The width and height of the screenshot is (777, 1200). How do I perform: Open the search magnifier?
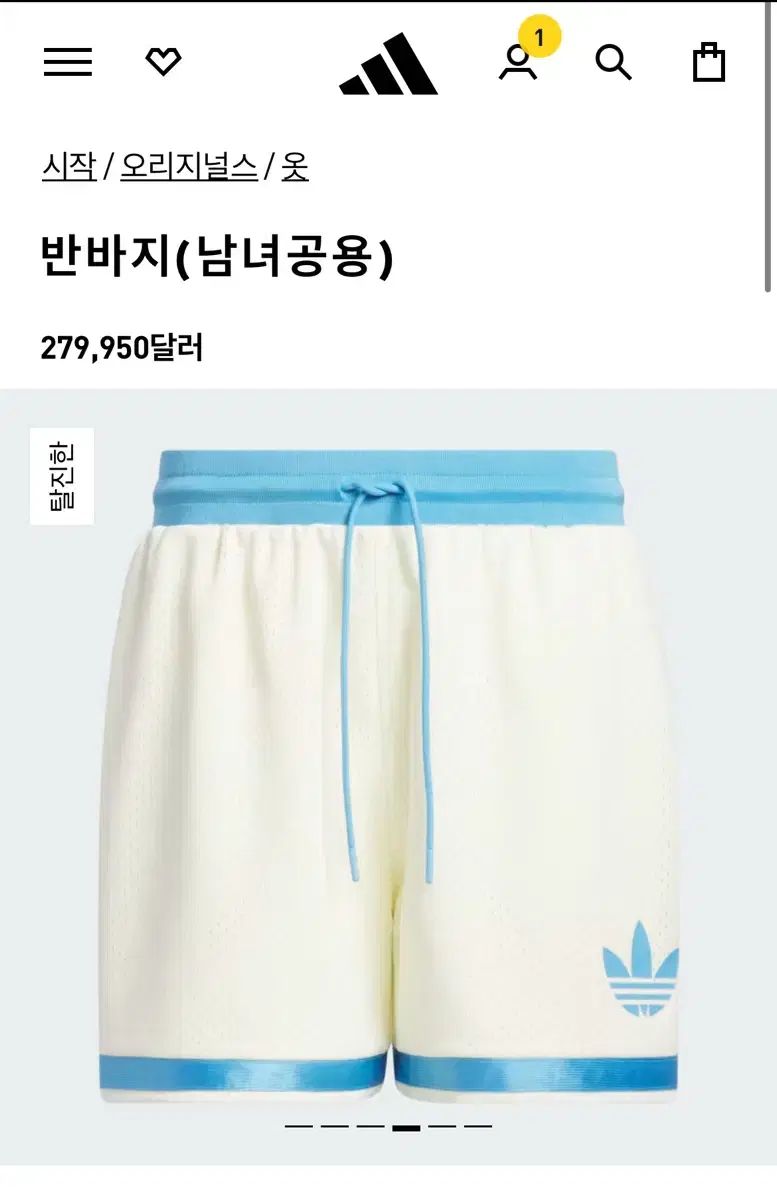(x=613, y=62)
